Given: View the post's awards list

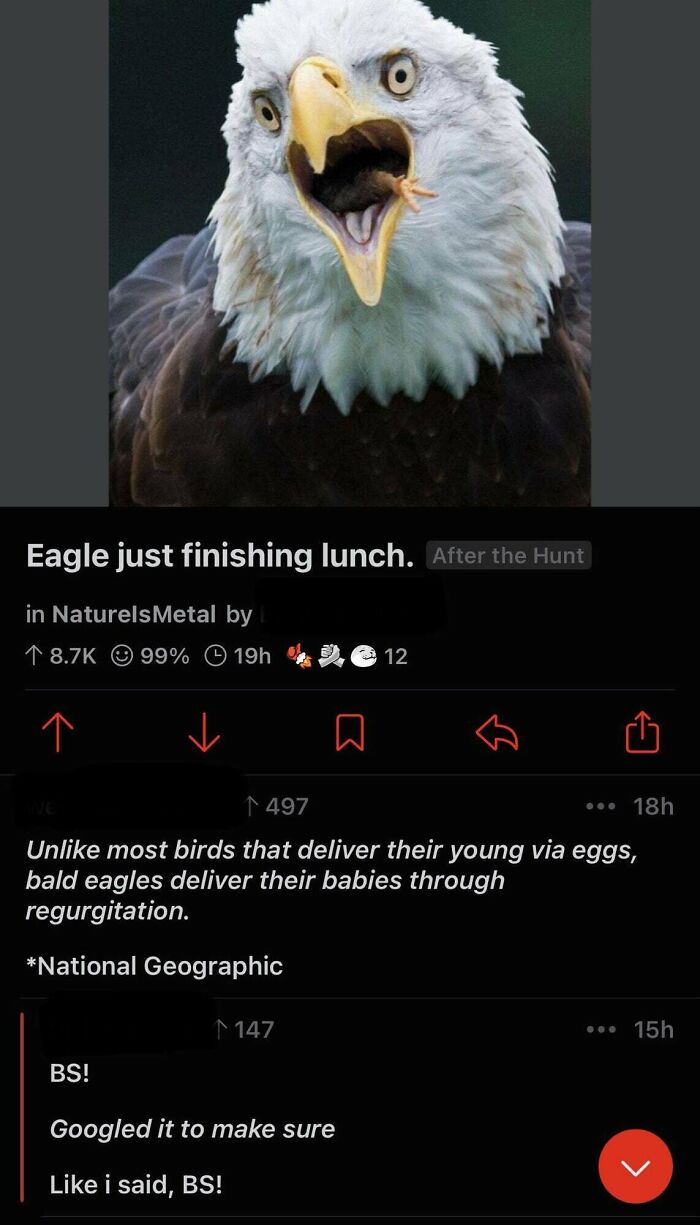Looking at the screenshot, I should click(x=346, y=656).
